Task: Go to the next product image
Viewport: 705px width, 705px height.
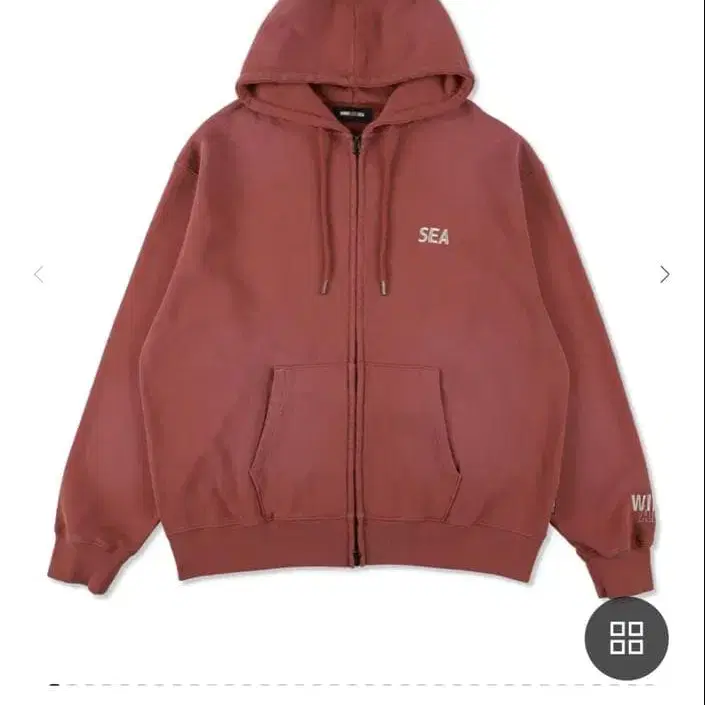Action: click(664, 274)
